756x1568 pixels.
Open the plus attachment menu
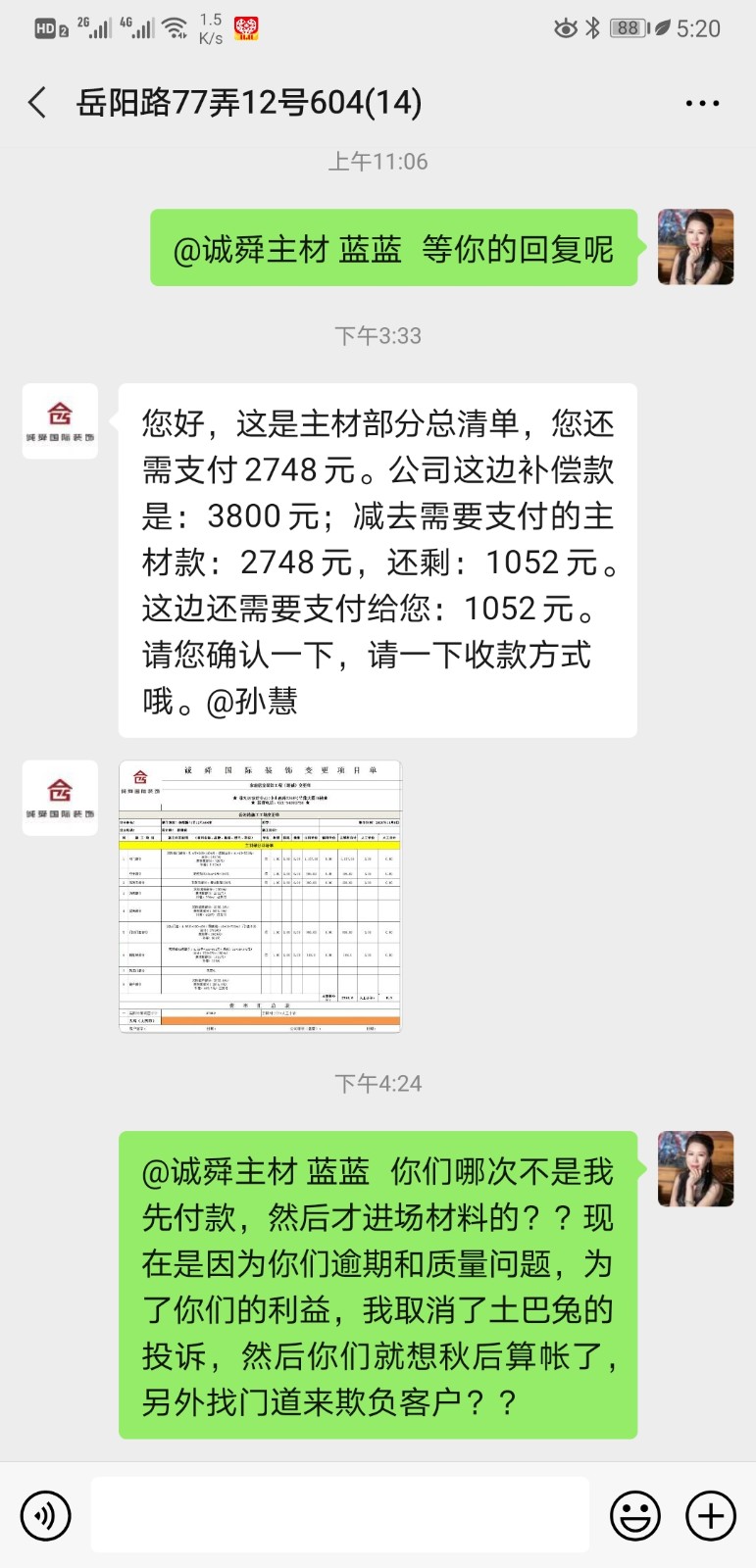click(710, 1515)
